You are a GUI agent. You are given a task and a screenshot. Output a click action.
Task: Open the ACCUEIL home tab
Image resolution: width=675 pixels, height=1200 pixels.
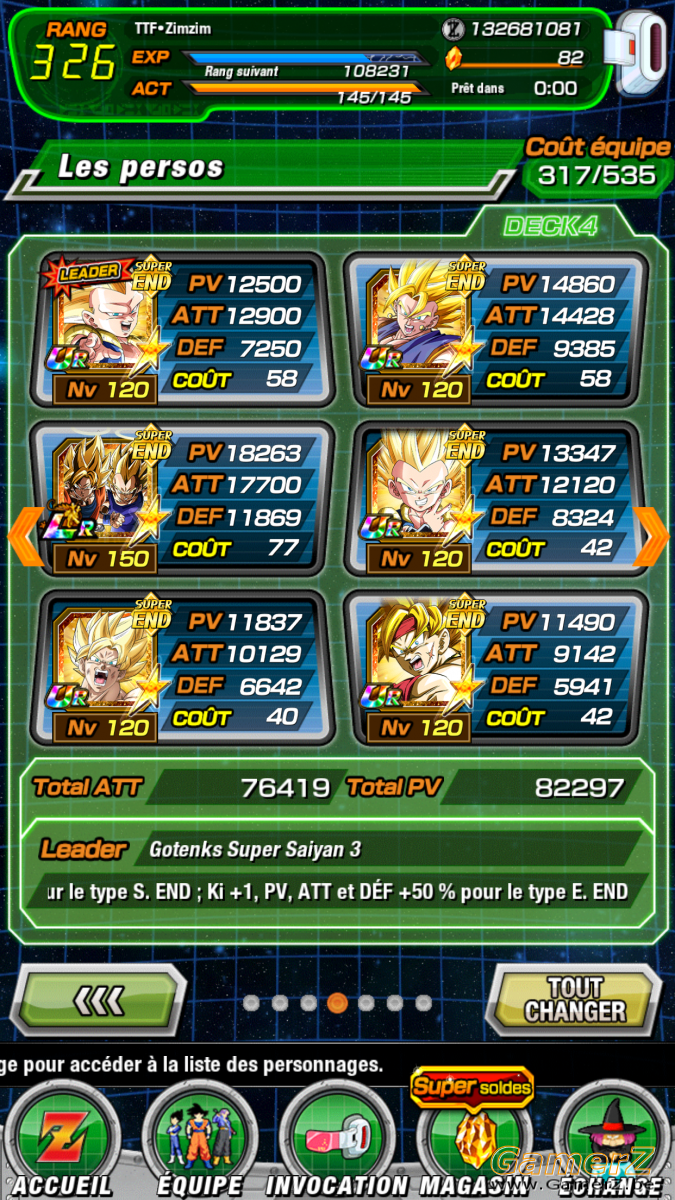pos(60,1140)
